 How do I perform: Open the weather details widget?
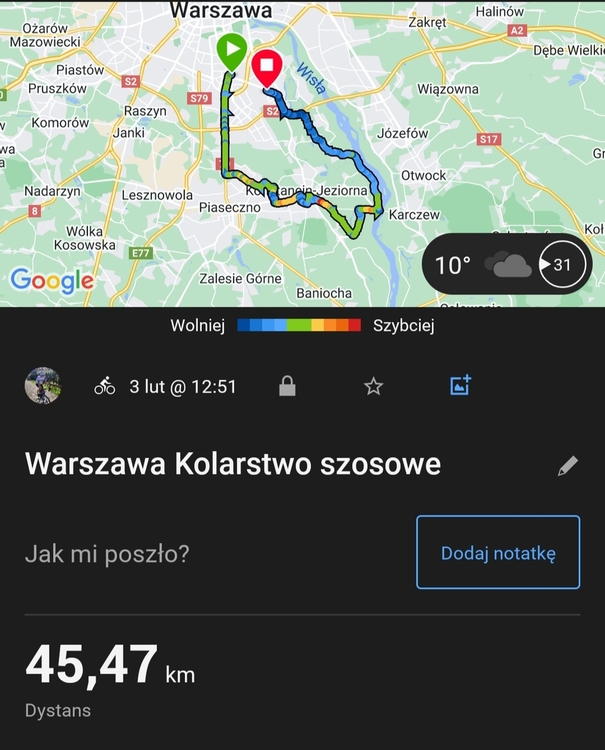(x=507, y=265)
